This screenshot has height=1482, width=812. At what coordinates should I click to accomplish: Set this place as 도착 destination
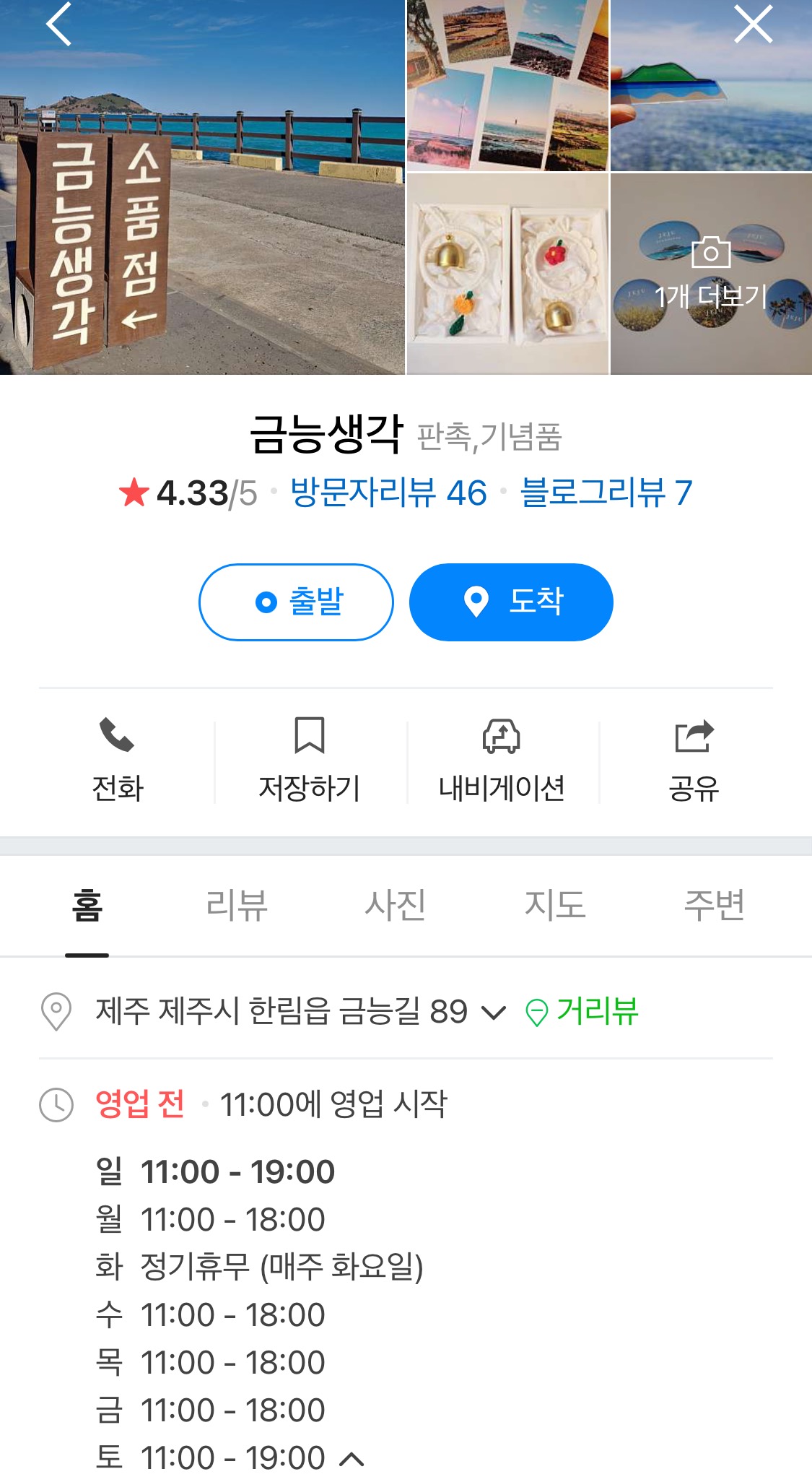[x=511, y=602]
